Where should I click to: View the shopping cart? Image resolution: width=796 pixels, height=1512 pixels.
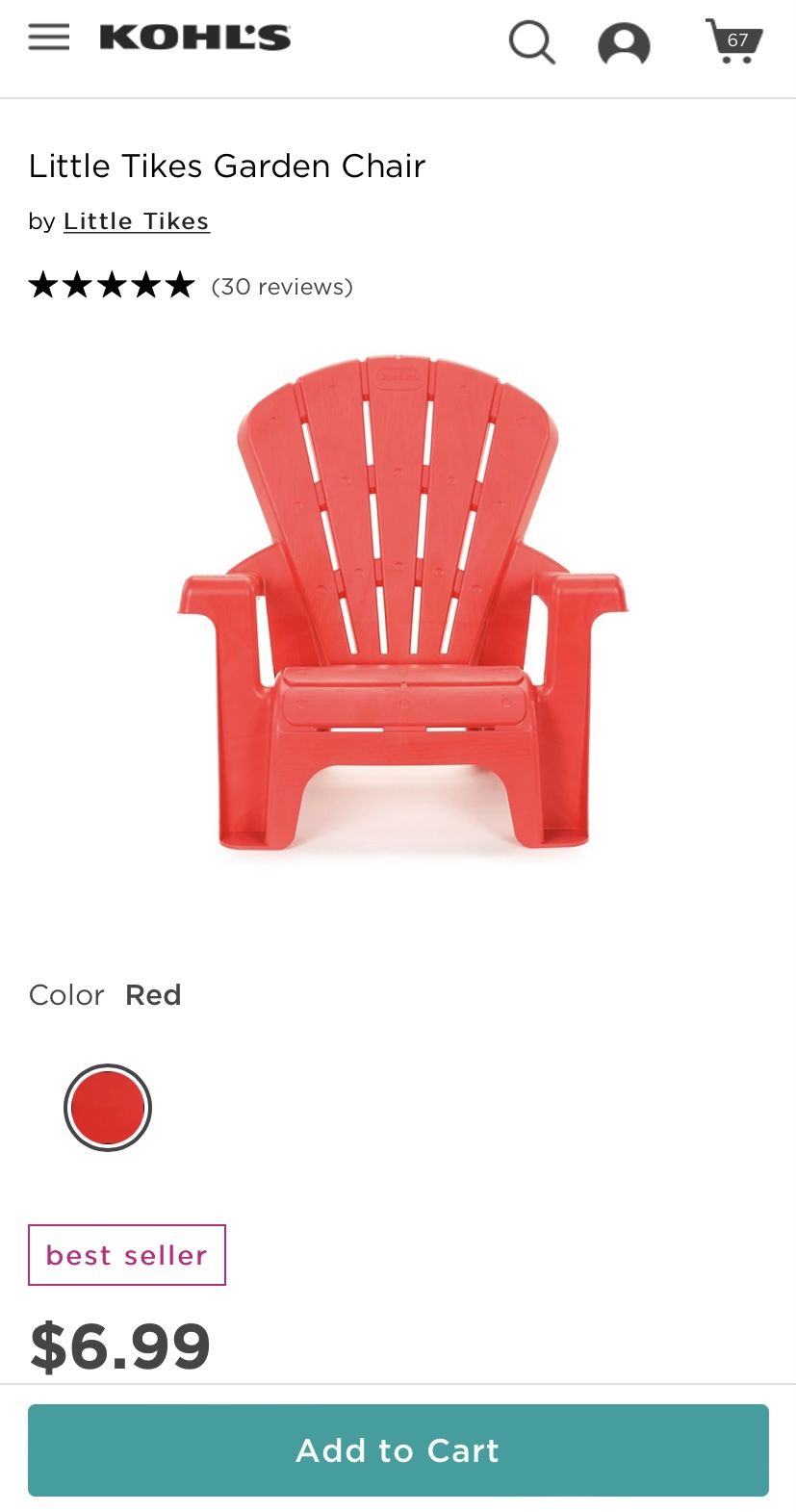pyautogui.click(x=733, y=41)
